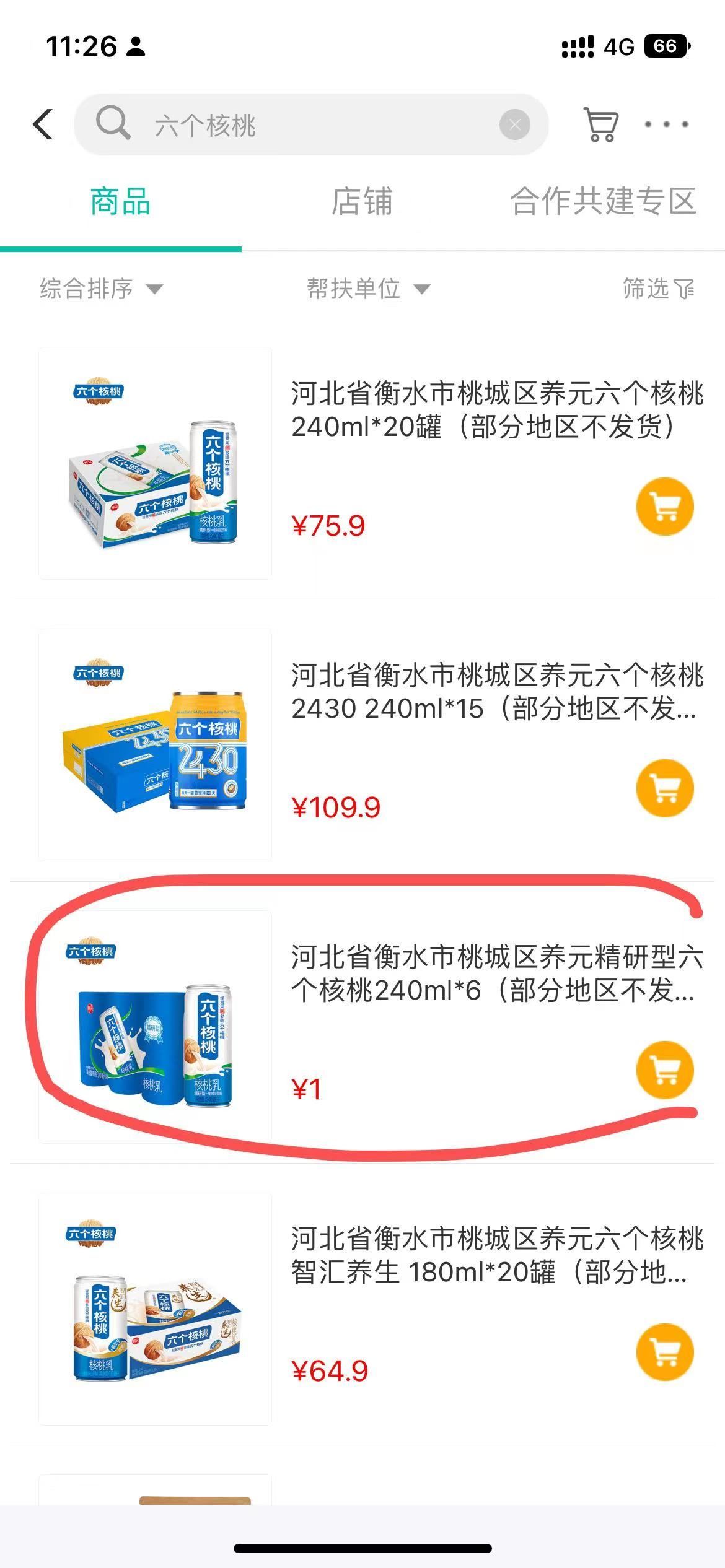Go back with the back arrow
725x1568 pixels.
pos(43,124)
